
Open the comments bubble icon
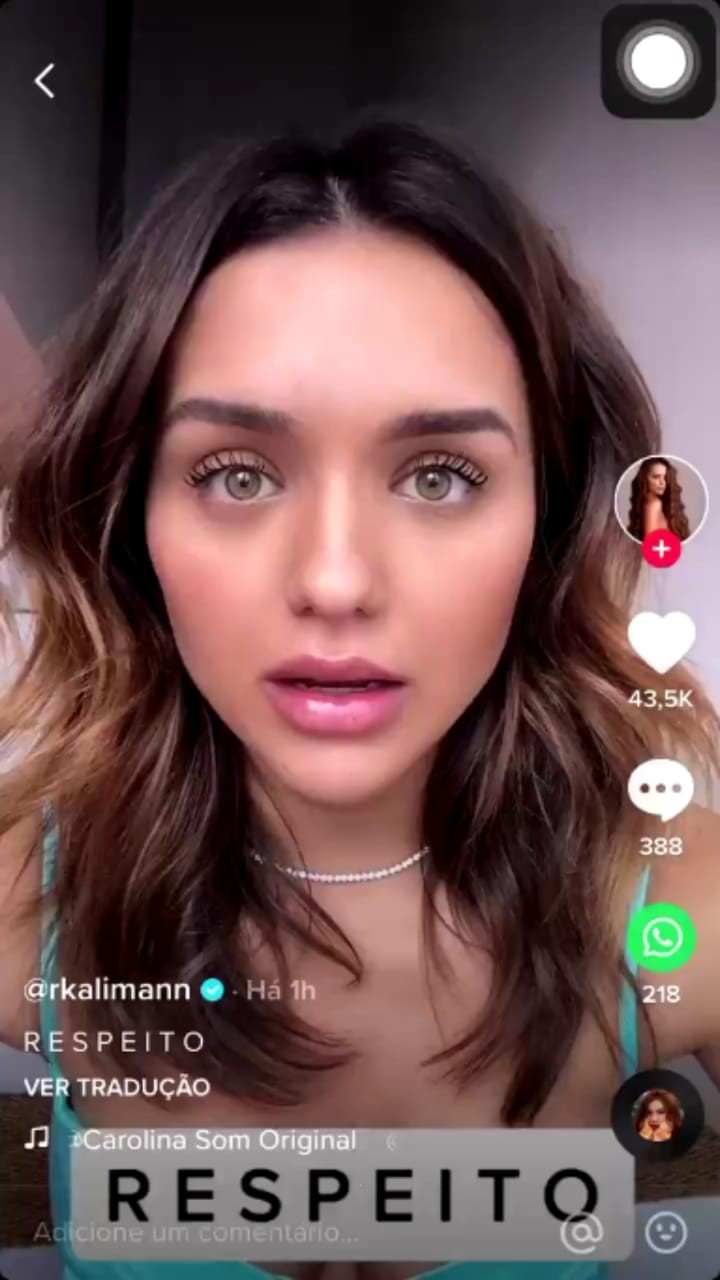coord(661,789)
